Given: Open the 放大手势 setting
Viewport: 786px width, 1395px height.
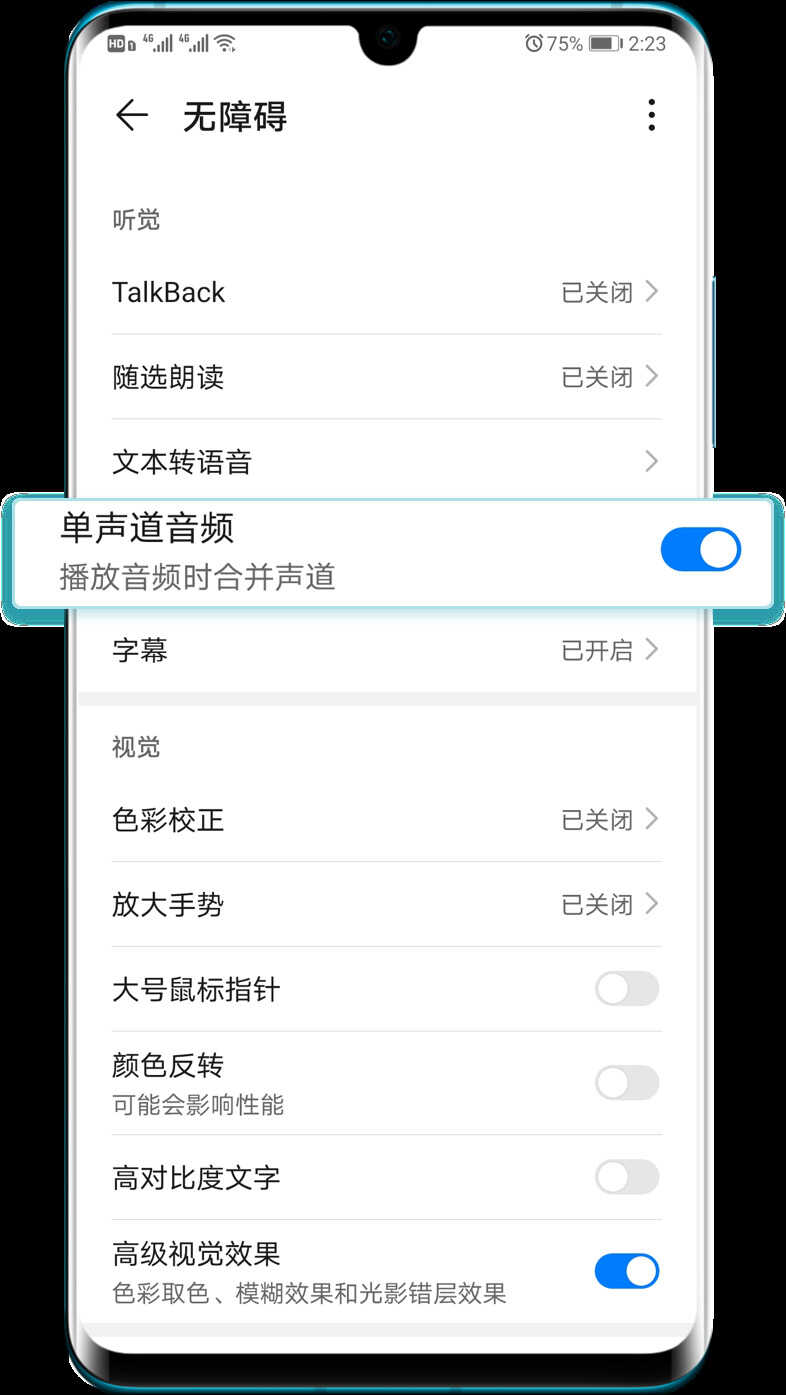Looking at the screenshot, I should pyautogui.click(x=385, y=905).
